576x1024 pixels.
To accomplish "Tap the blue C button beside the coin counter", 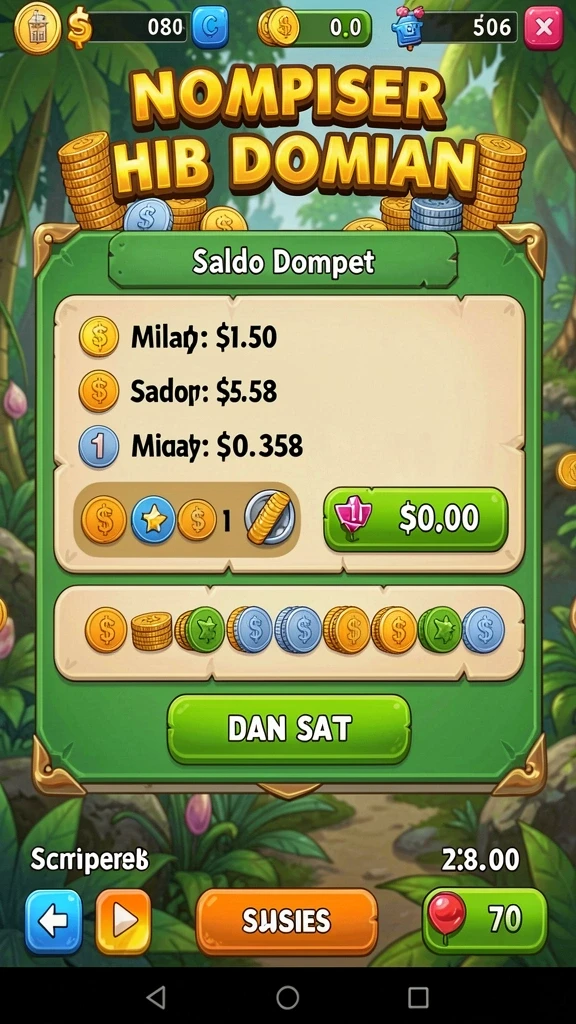I will pyautogui.click(x=210, y=27).
